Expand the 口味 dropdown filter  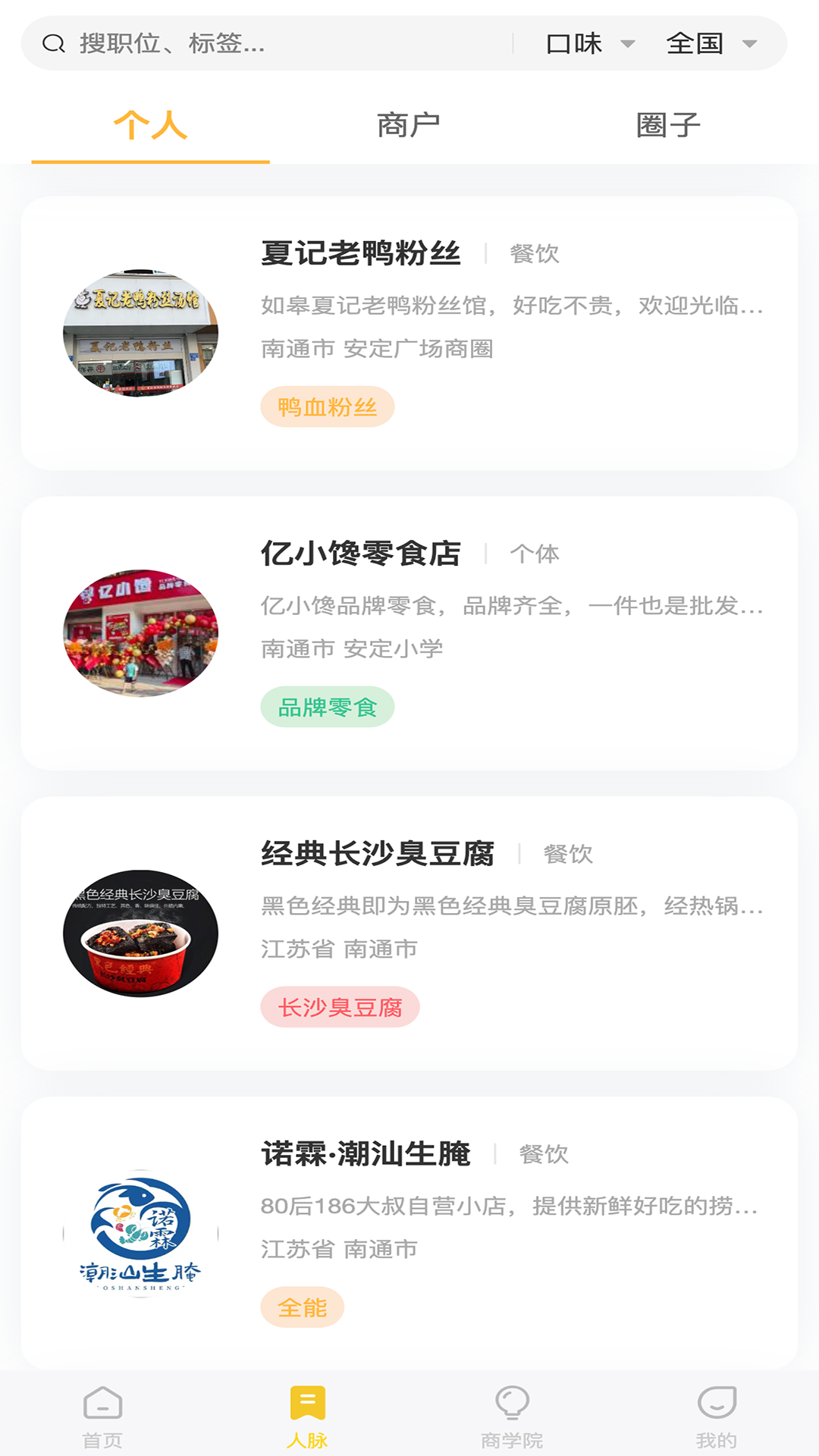[590, 44]
